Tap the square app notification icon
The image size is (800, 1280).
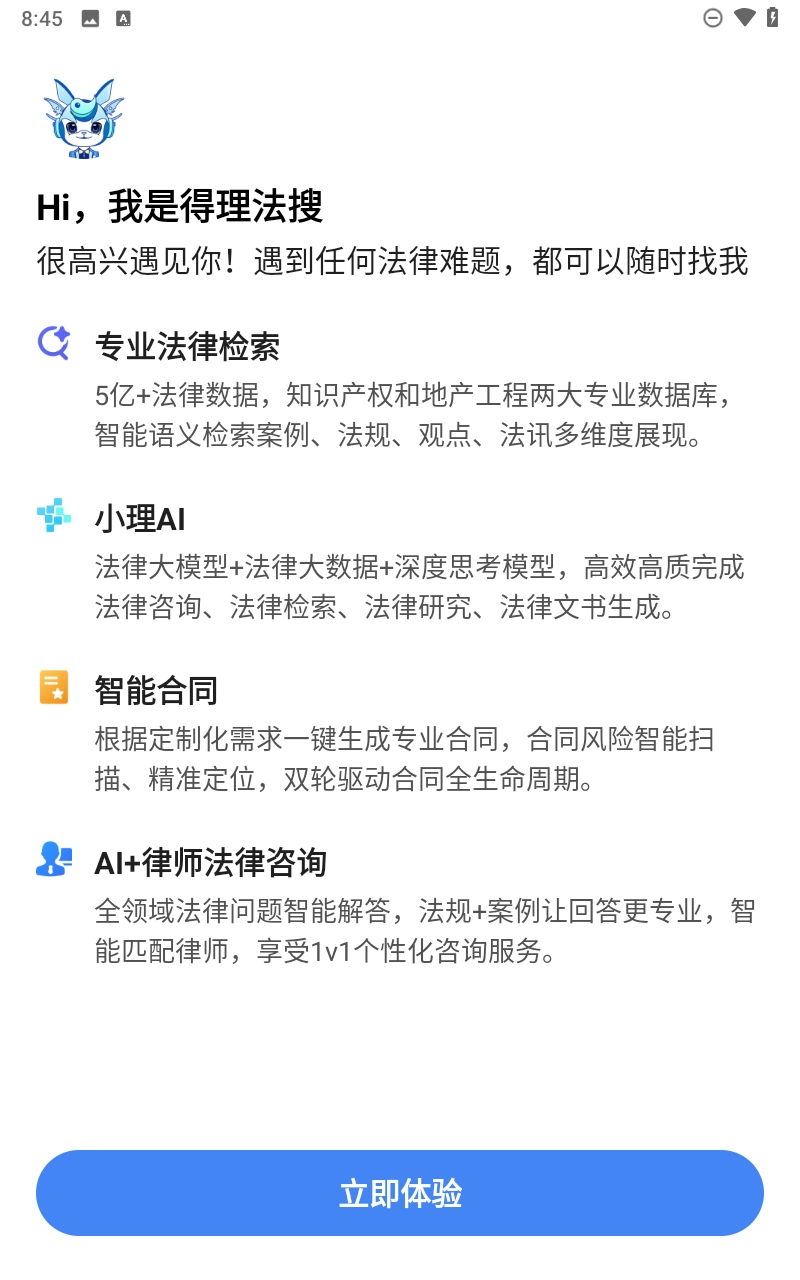click(x=123, y=17)
